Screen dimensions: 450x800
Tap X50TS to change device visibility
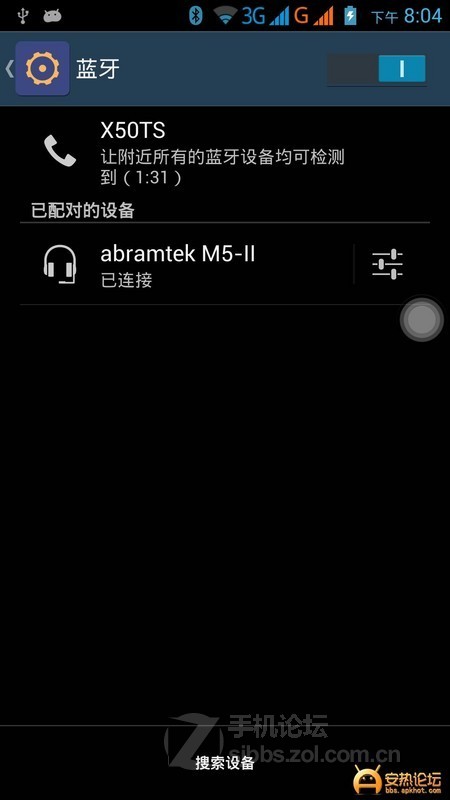point(225,152)
